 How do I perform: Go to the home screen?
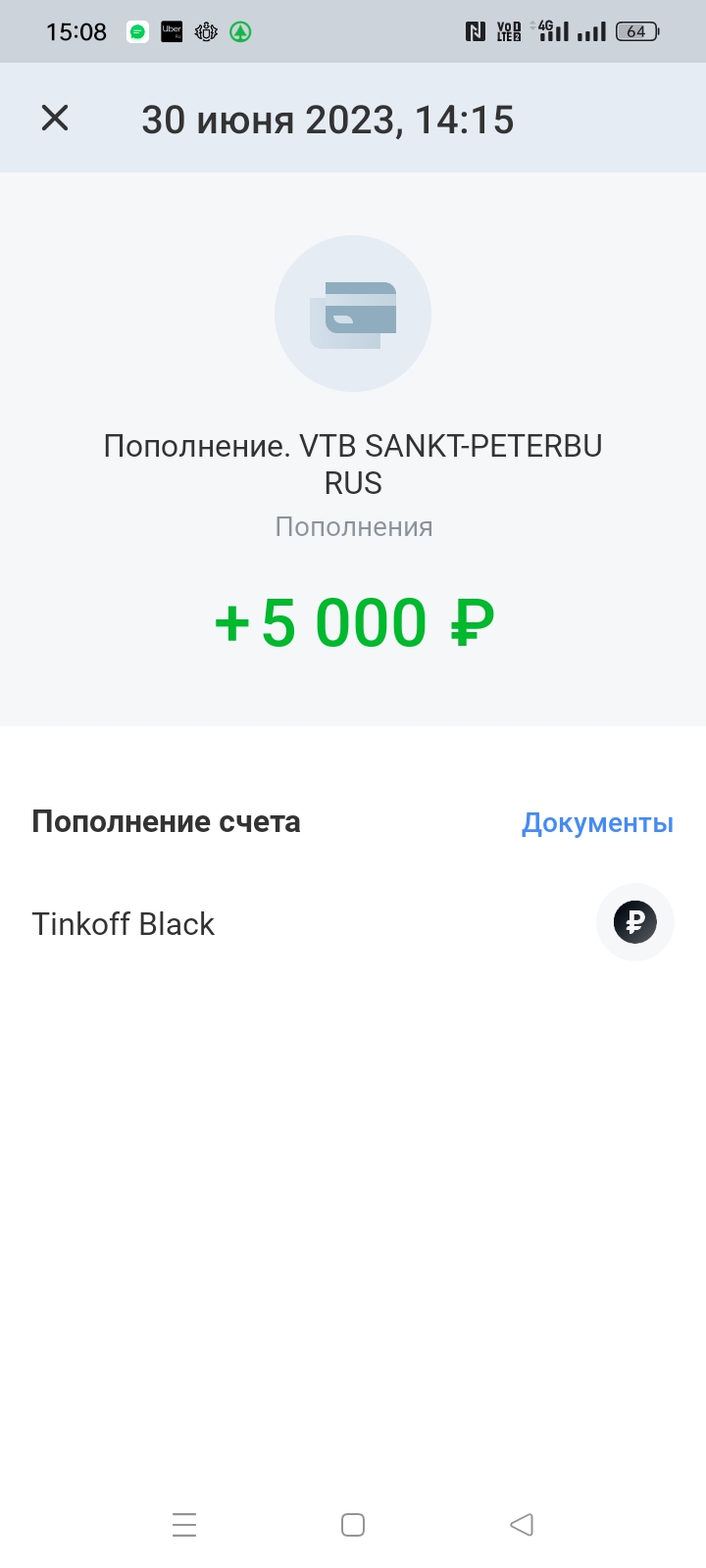pyautogui.click(x=353, y=1525)
